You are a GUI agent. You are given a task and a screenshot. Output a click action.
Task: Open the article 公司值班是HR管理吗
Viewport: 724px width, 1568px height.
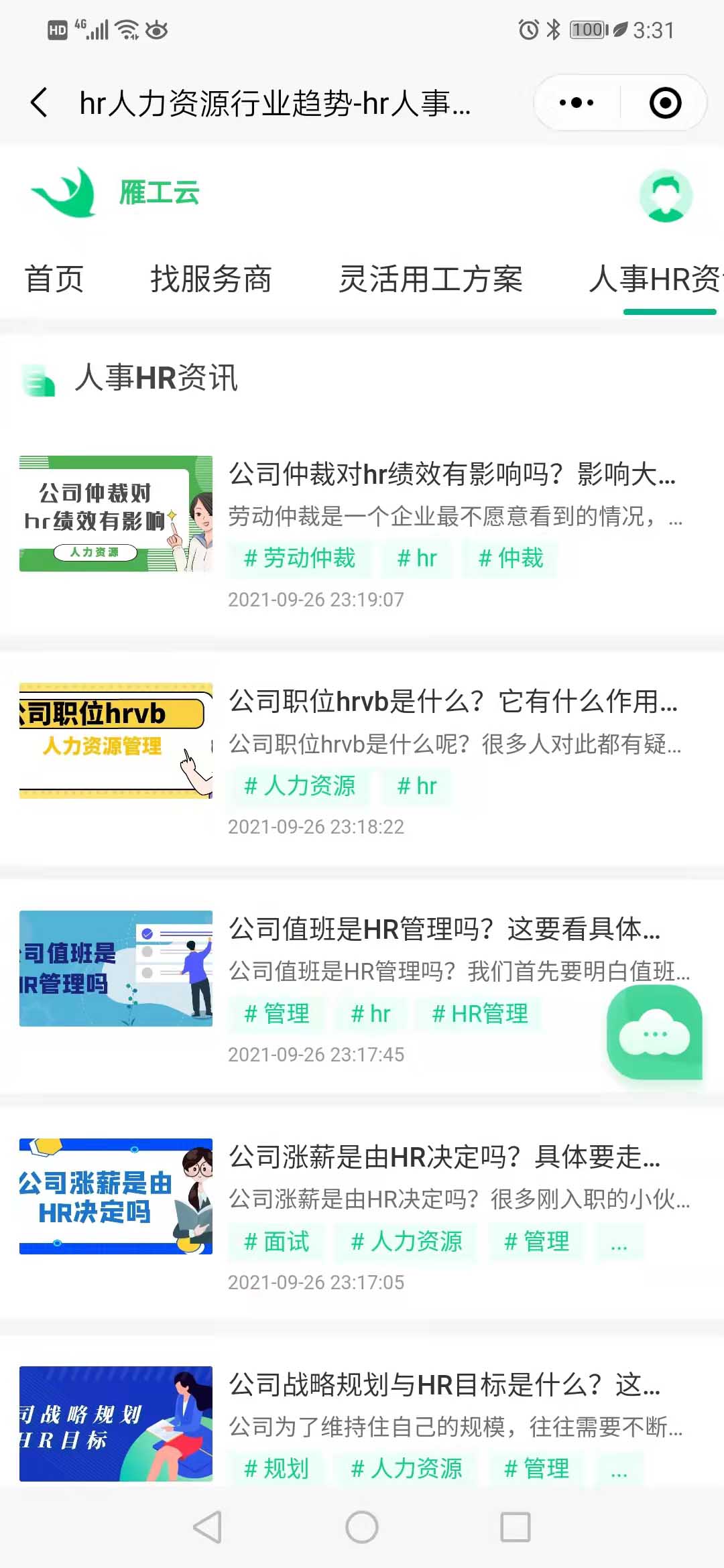coord(444,929)
